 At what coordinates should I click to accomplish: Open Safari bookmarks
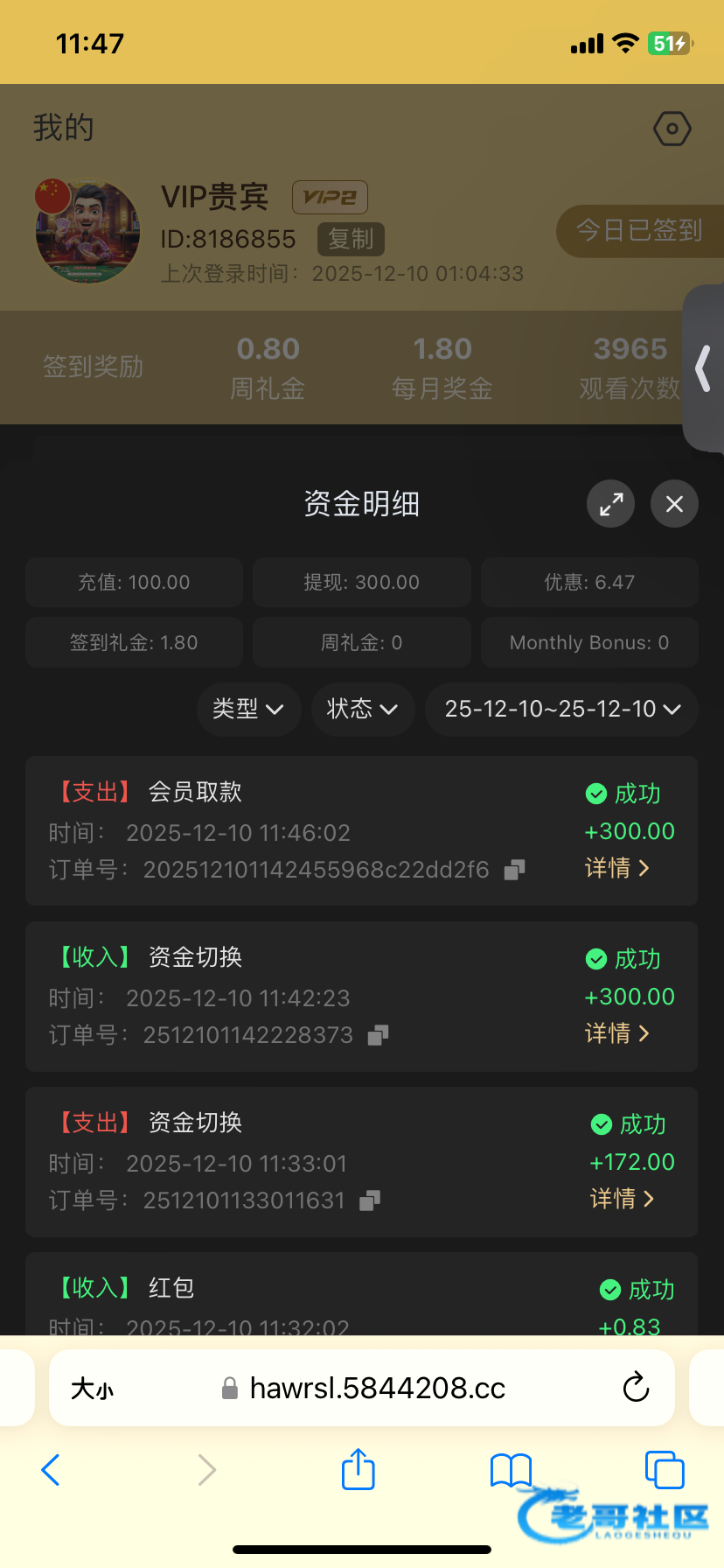click(x=511, y=1470)
